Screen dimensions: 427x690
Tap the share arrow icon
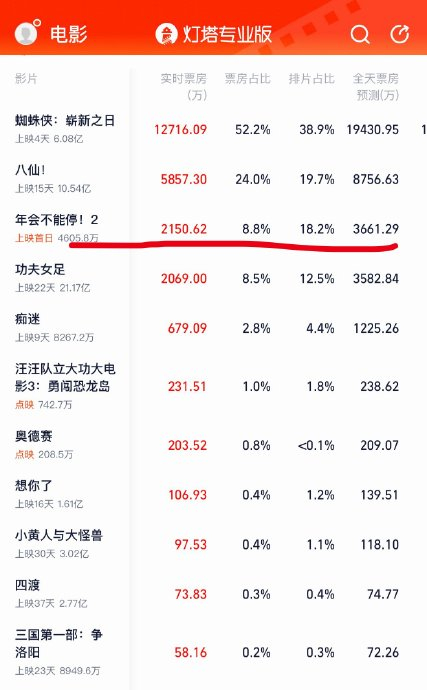400,34
